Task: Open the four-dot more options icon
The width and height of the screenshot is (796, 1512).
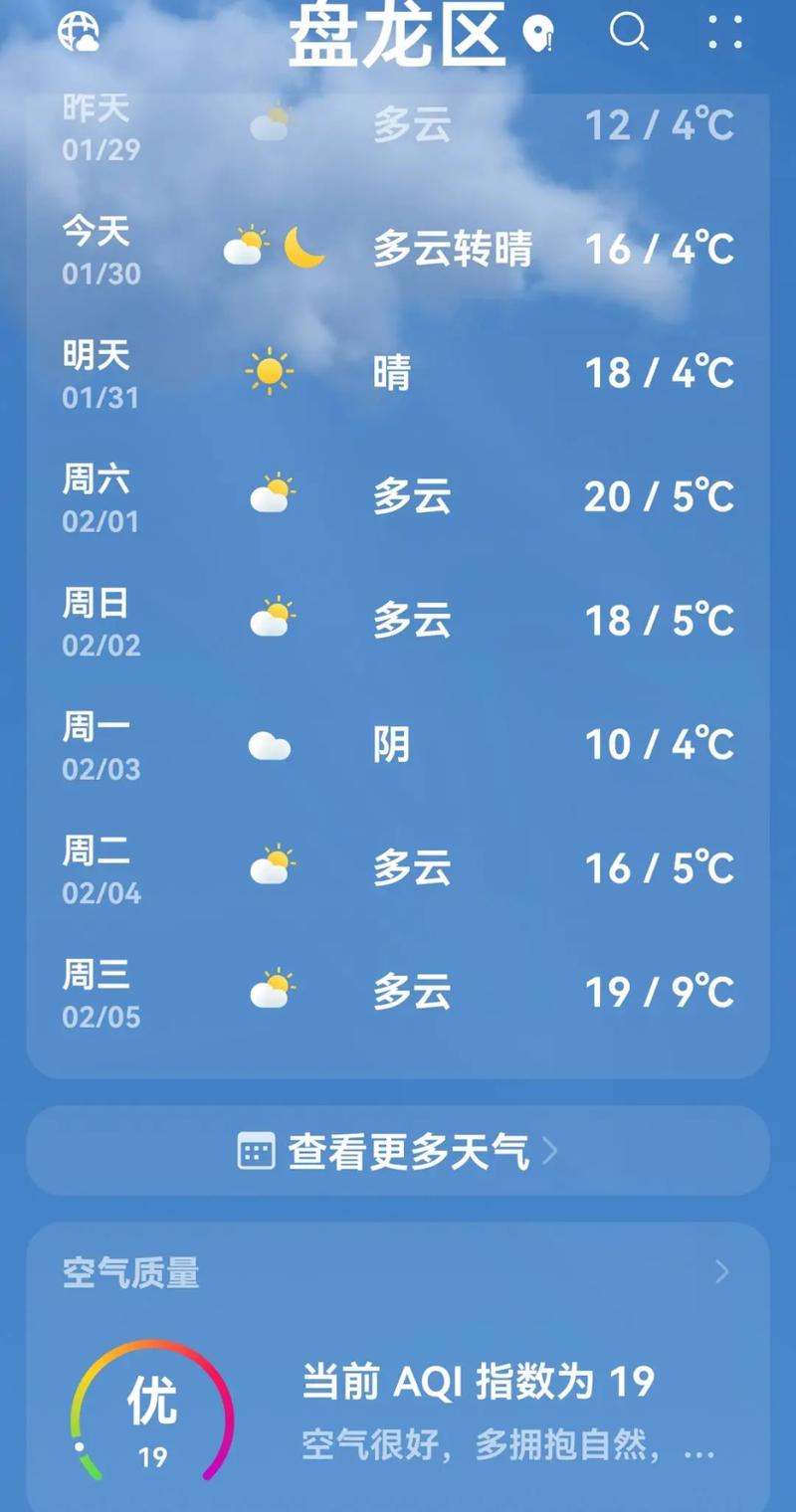Action: [x=723, y=35]
